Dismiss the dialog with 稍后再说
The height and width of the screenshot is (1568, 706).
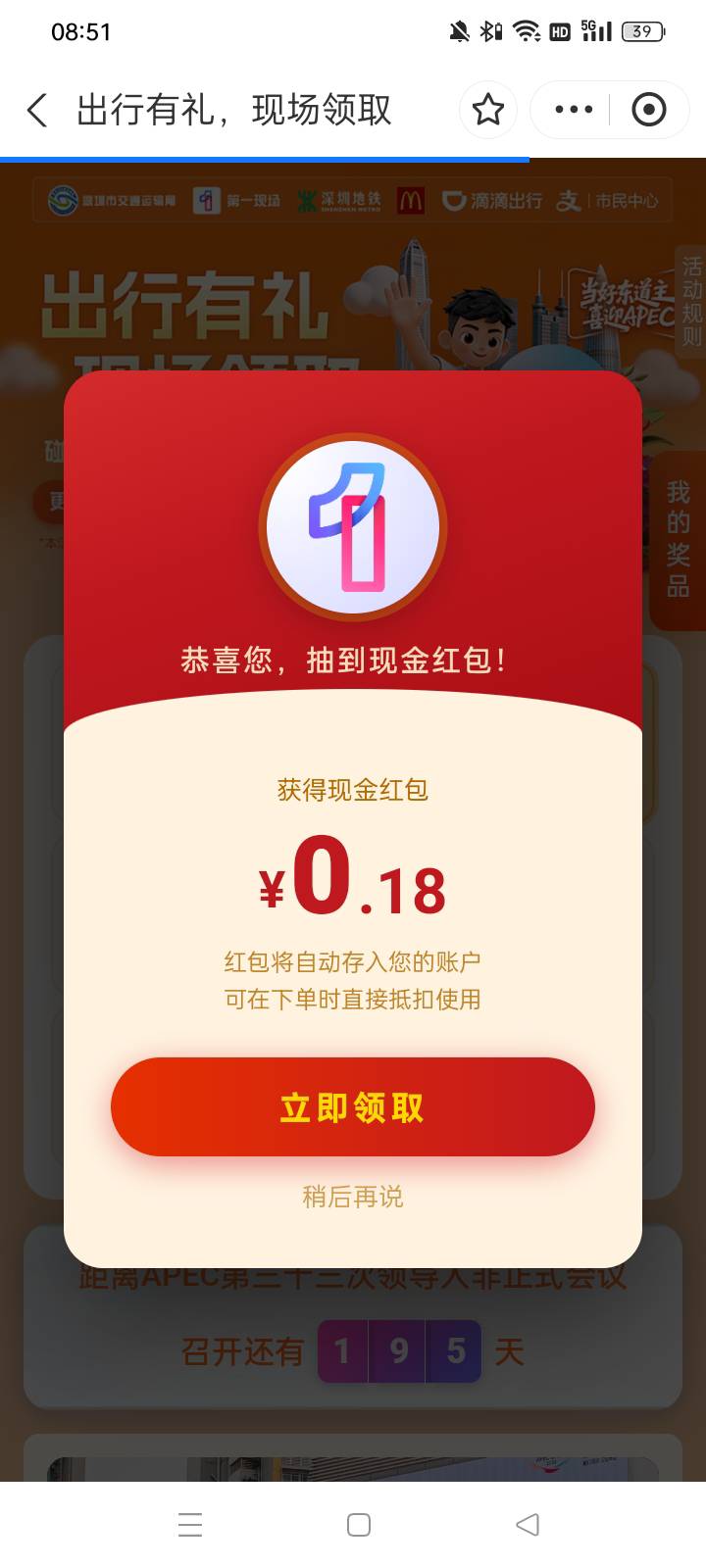click(x=353, y=1197)
